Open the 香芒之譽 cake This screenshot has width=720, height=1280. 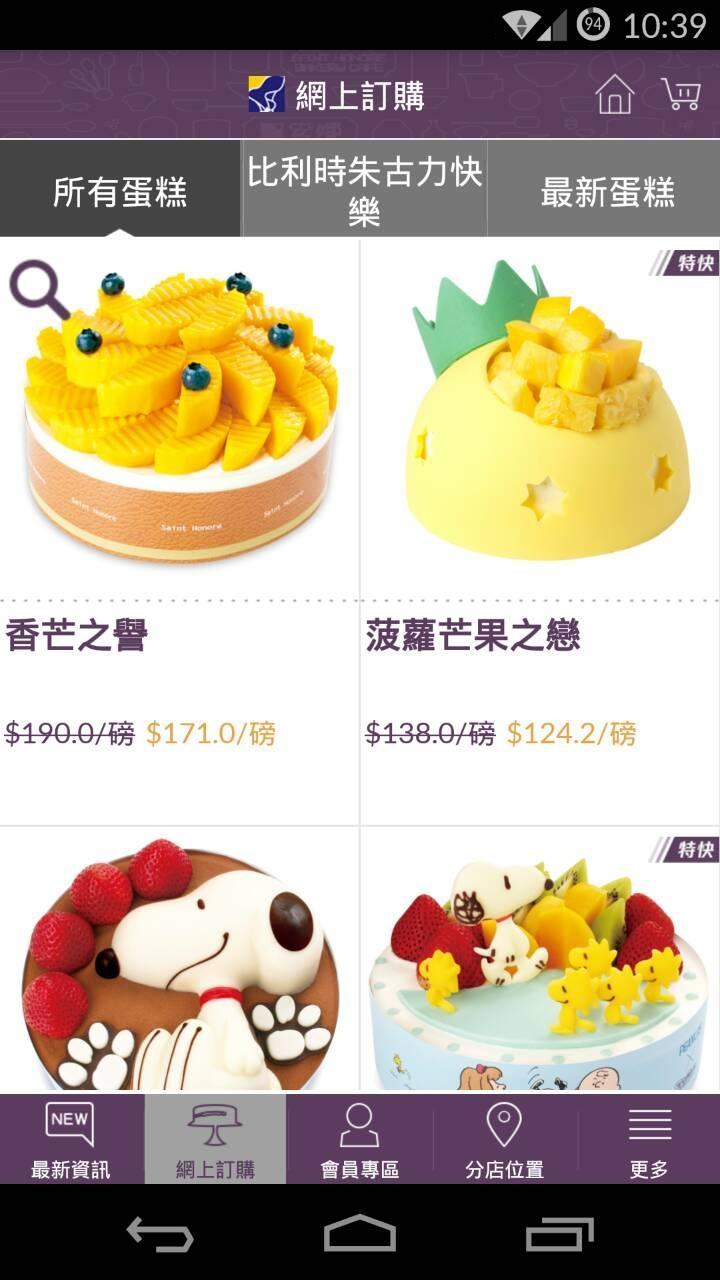tap(180, 420)
